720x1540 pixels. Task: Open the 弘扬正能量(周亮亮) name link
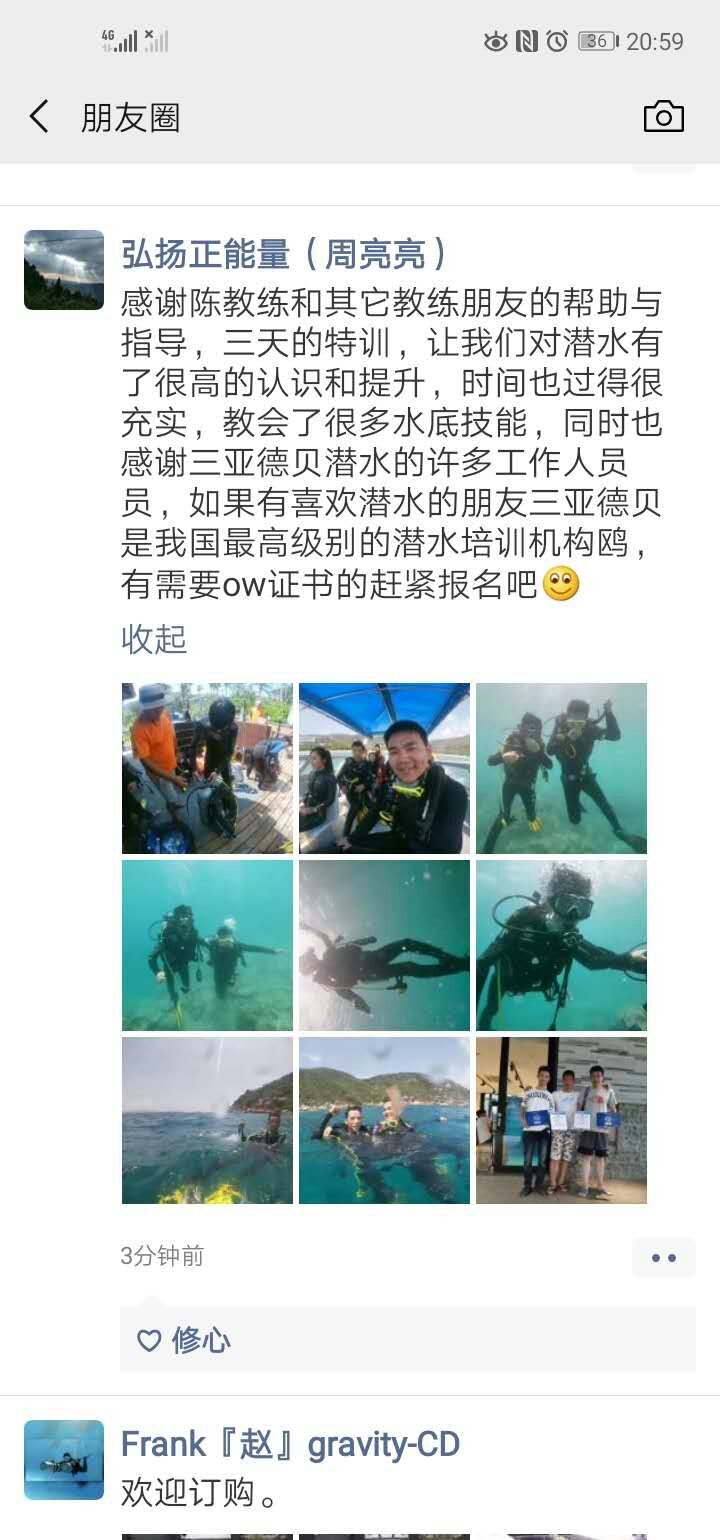click(x=284, y=254)
